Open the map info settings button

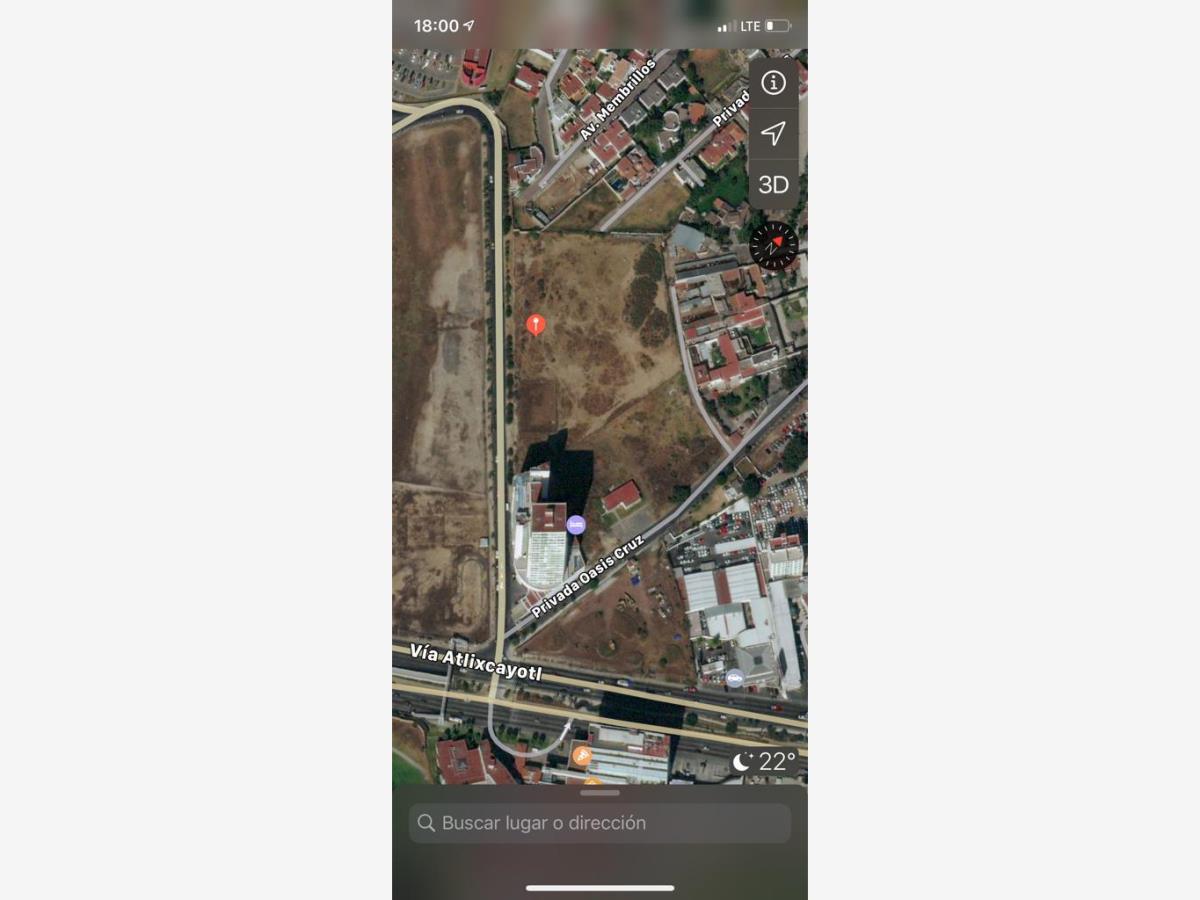773,83
